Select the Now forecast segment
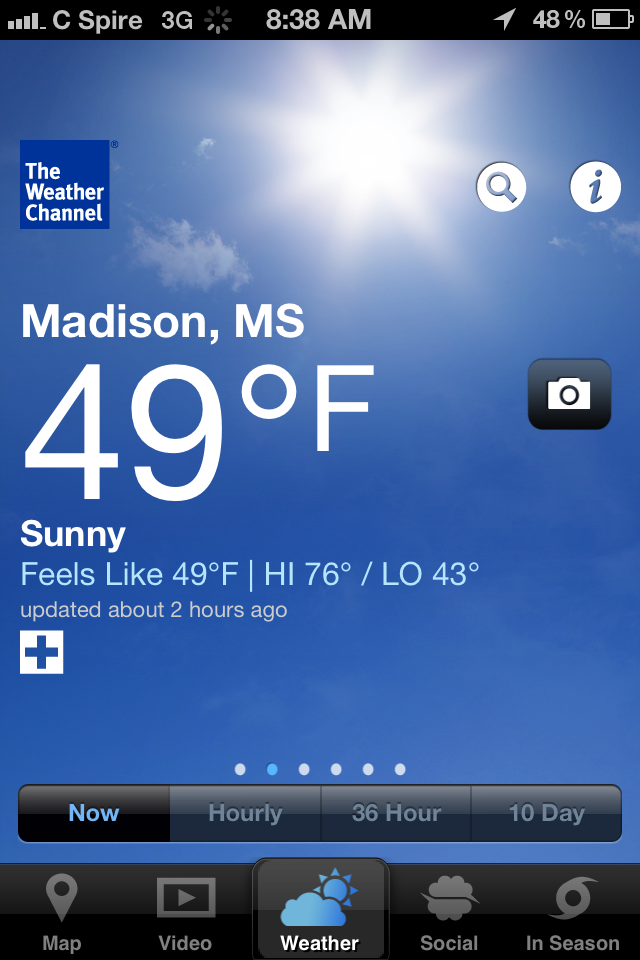The height and width of the screenshot is (960, 640). pyautogui.click(x=94, y=813)
